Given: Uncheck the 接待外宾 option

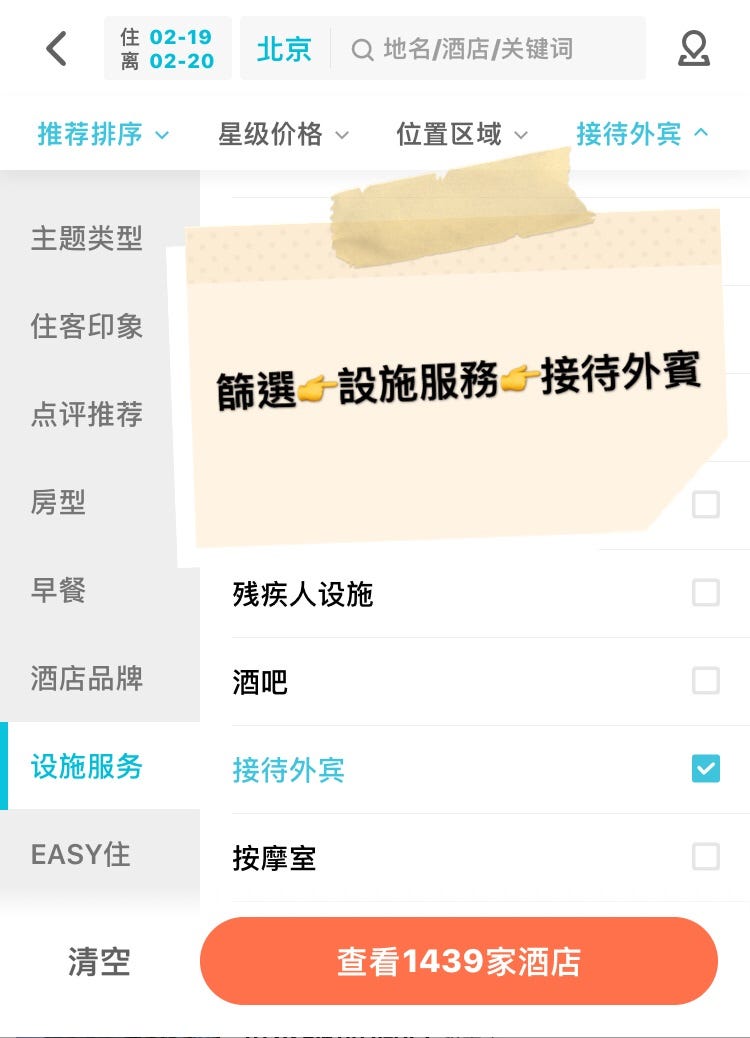Looking at the screenshot, I should click(705, 769).
